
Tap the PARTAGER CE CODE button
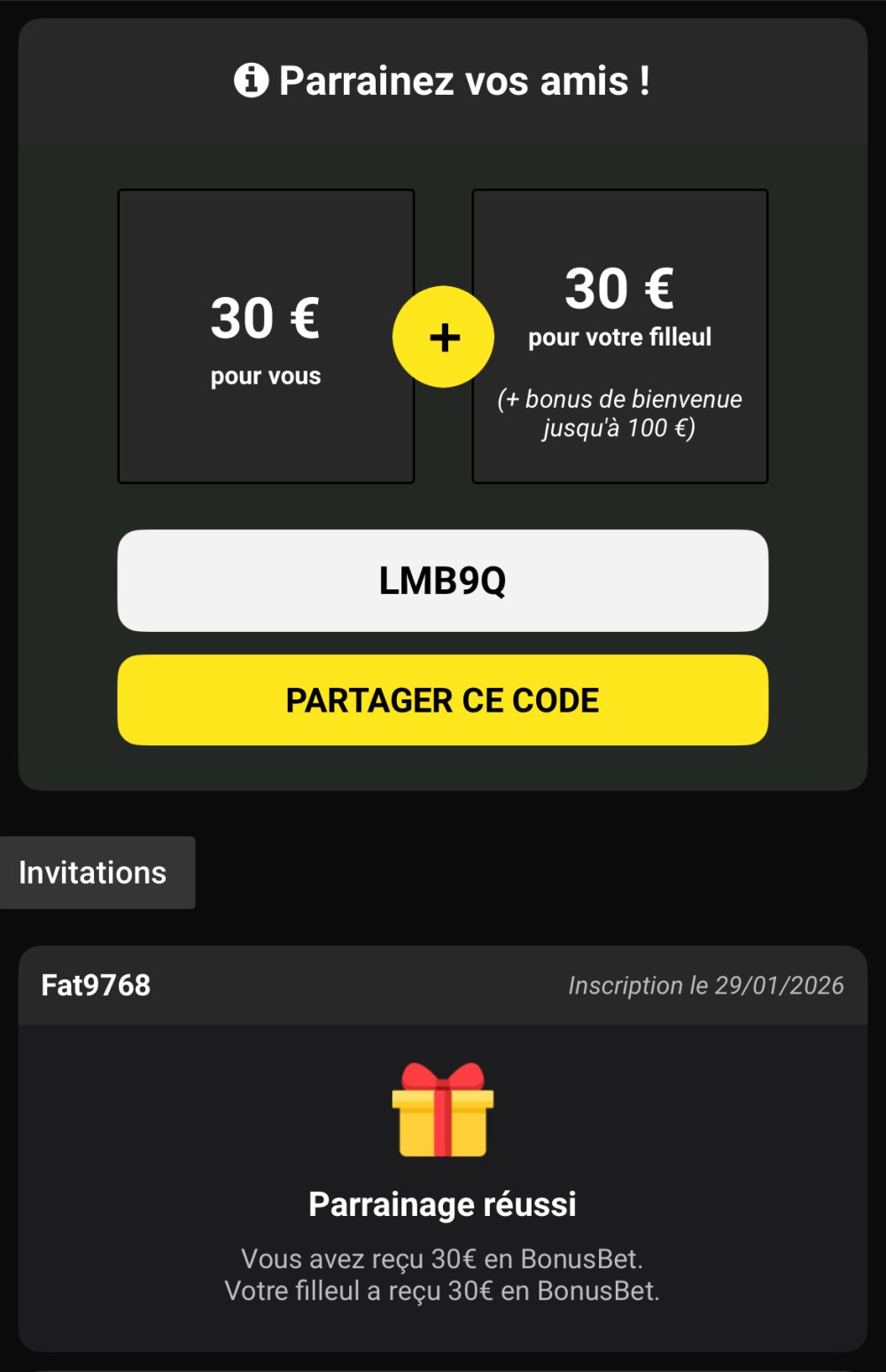(442, 700)
